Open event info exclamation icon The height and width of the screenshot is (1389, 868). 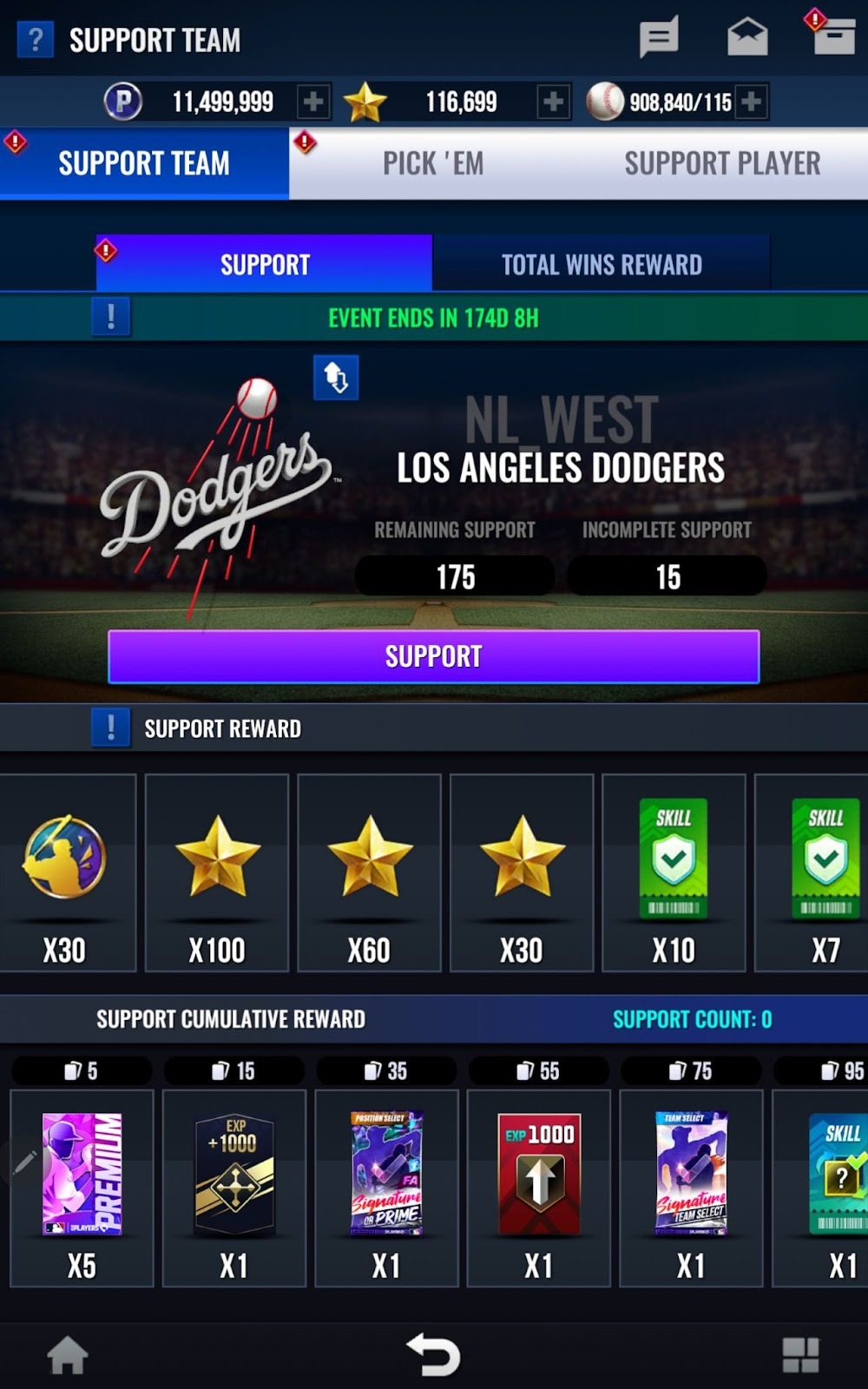tap(111, 317)
